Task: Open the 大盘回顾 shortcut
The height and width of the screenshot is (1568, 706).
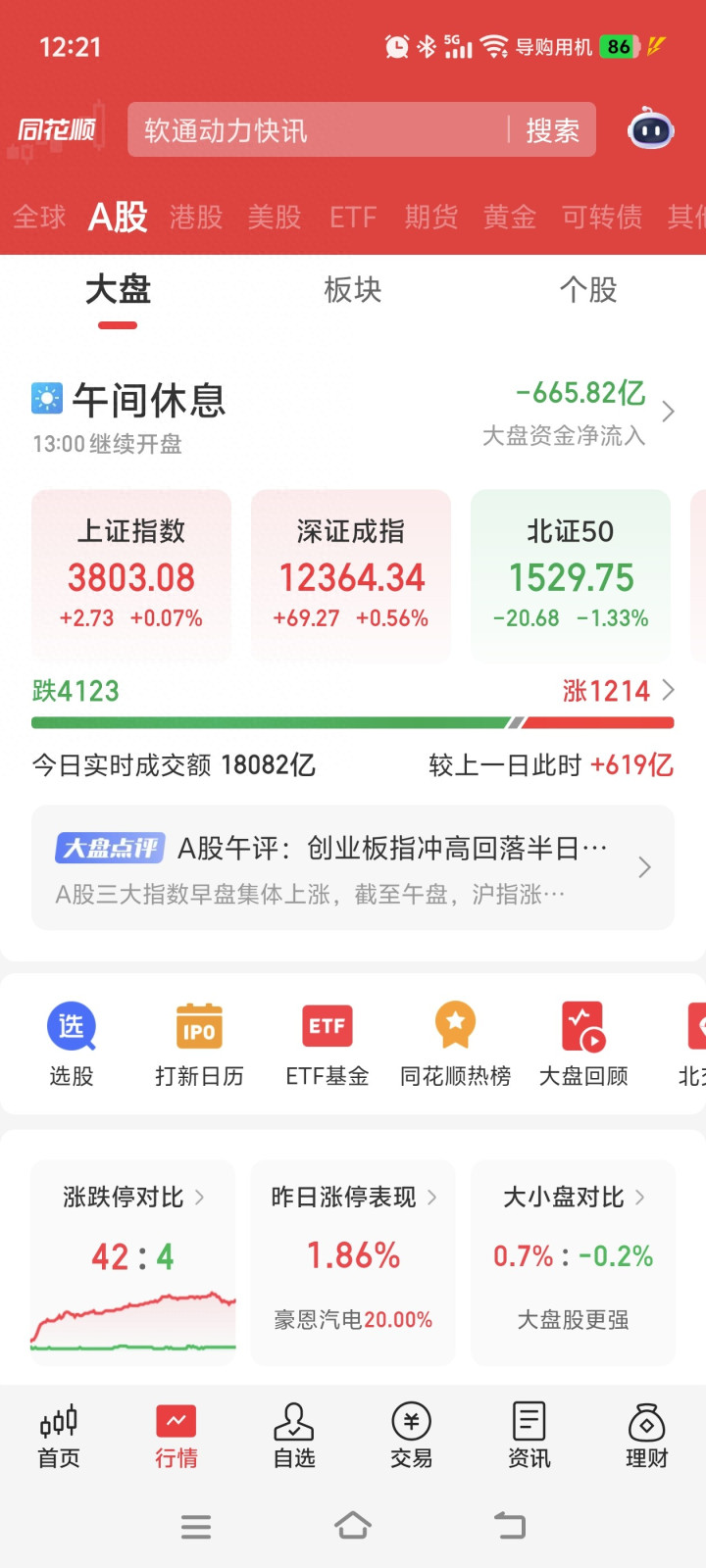Action: (583, 1045)
